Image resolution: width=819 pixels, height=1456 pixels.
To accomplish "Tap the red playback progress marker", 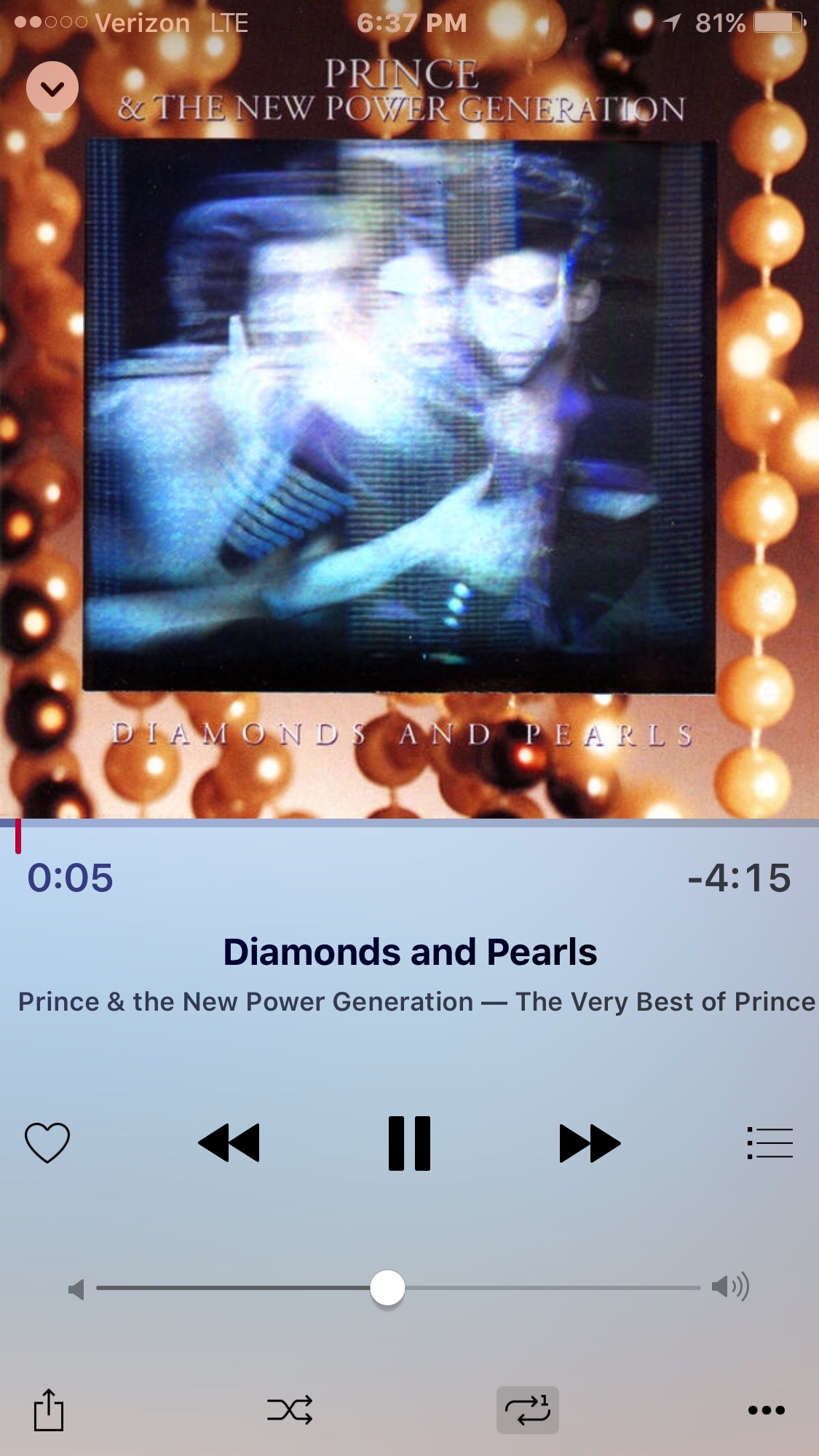I will (18, 837).
